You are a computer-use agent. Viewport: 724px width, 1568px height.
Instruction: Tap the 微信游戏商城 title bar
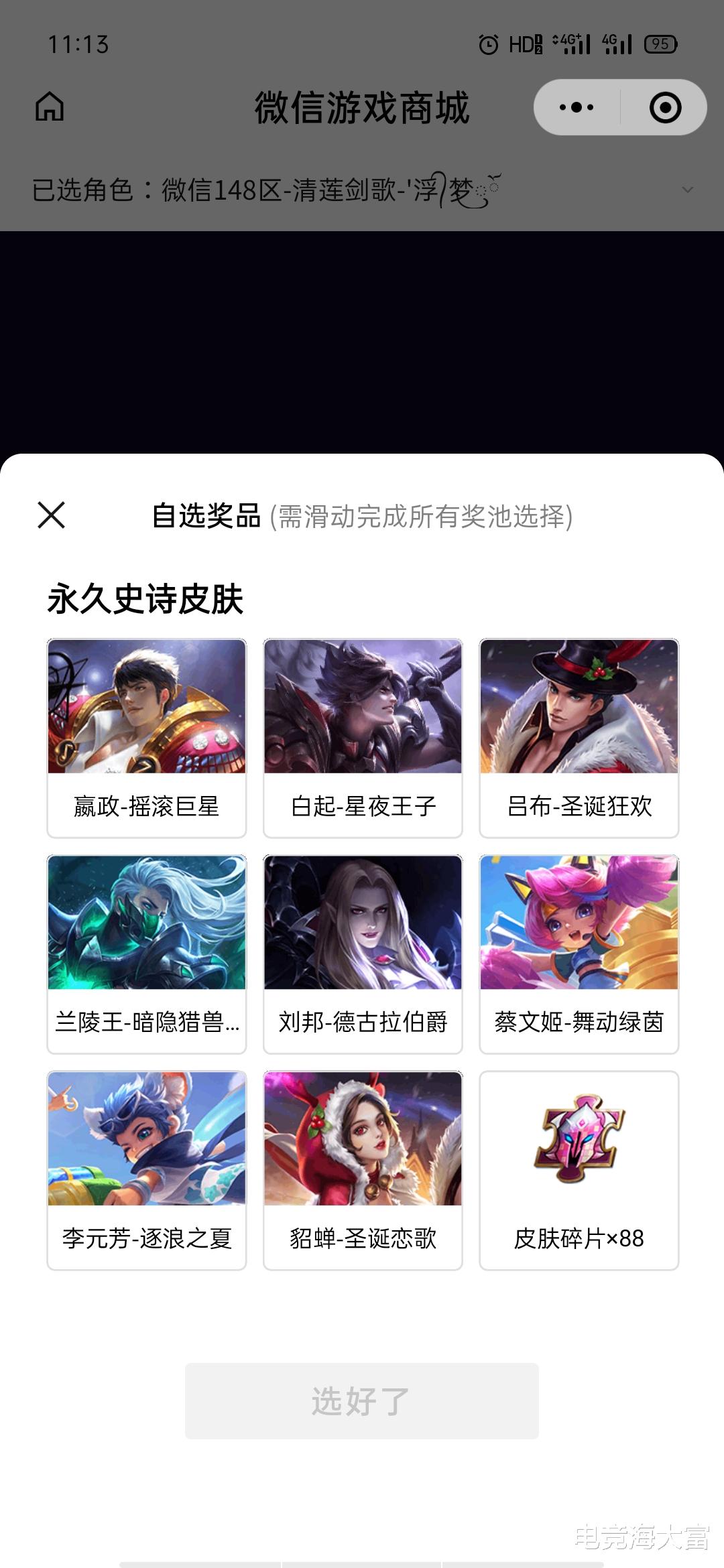[x=362, y=107]
